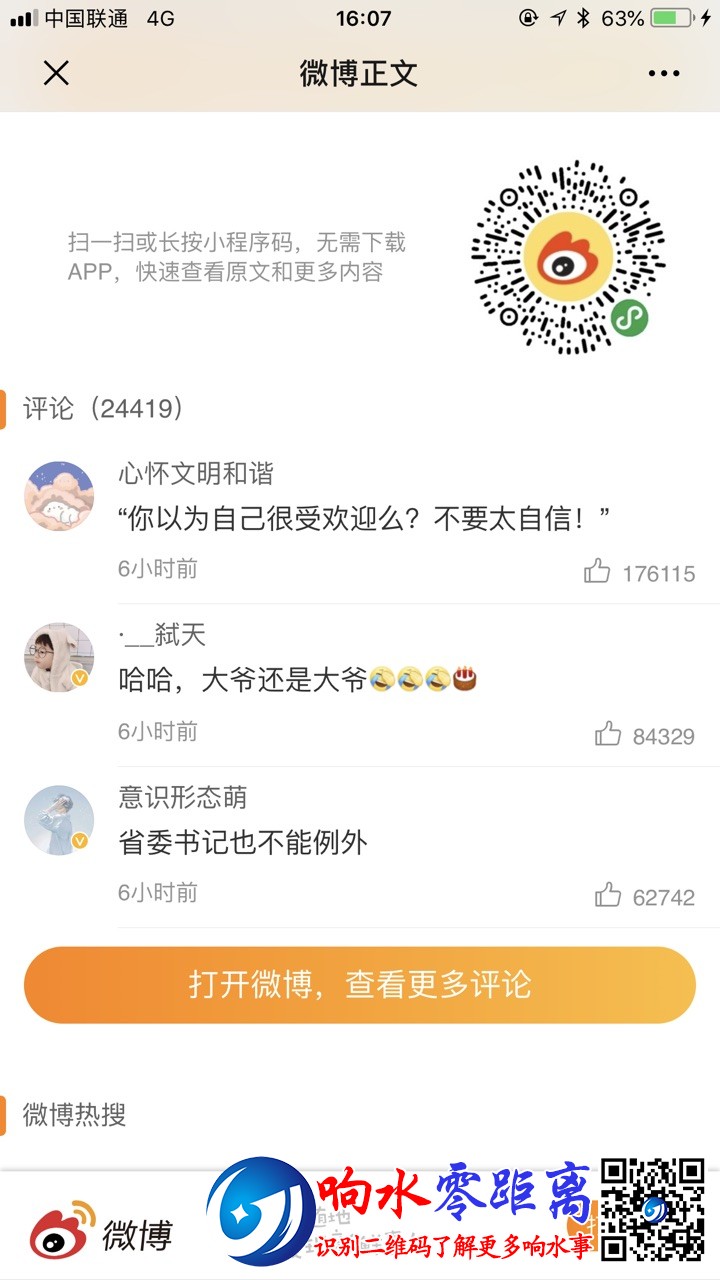The width and height of the screenshot is (720, 1280).
Task: Open 心怀文明和谐's profile avatar
Action: pyautogui.click(x=59, y=496)
